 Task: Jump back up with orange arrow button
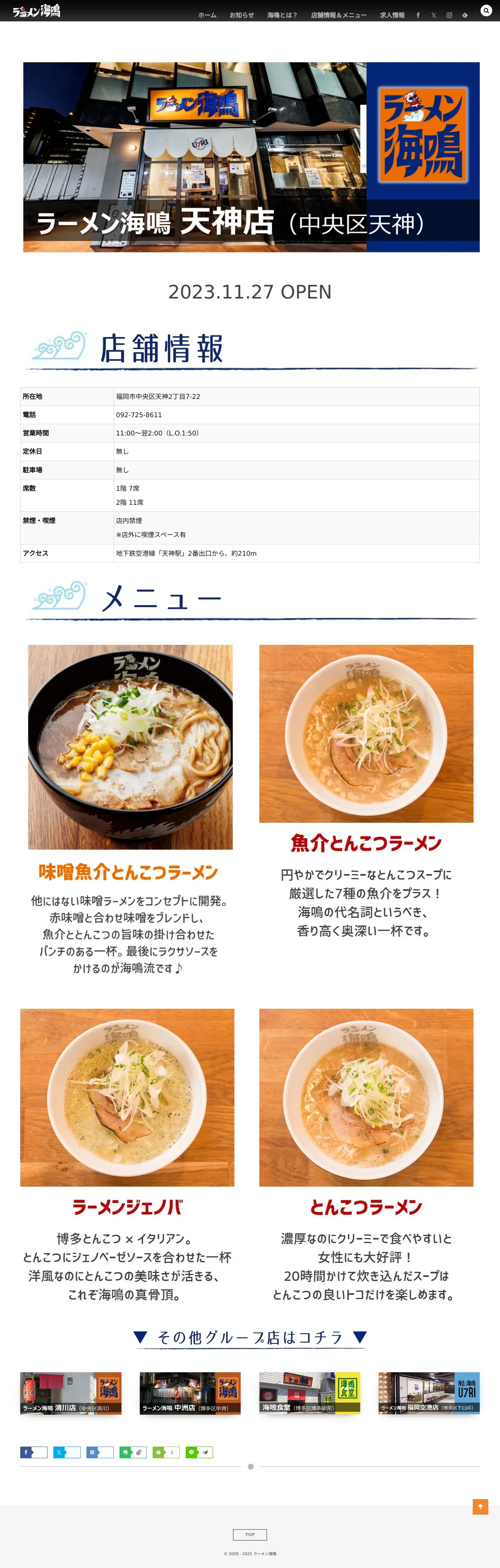point(481,1507)
